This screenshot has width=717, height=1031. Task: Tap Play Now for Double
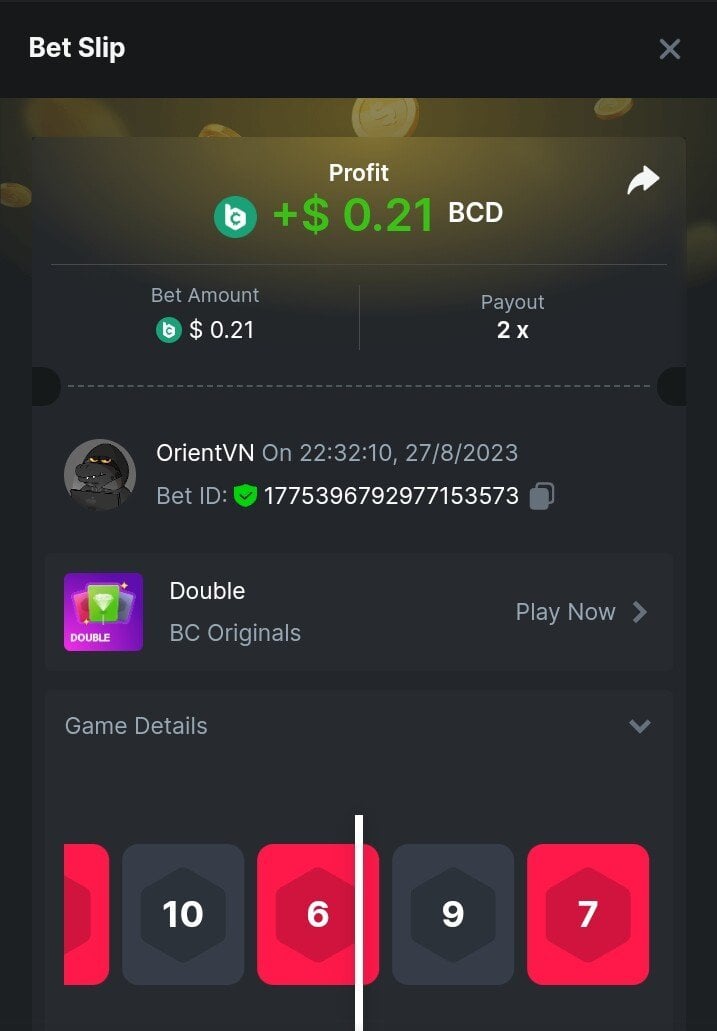pyautogui.click(x=581, y=612)
